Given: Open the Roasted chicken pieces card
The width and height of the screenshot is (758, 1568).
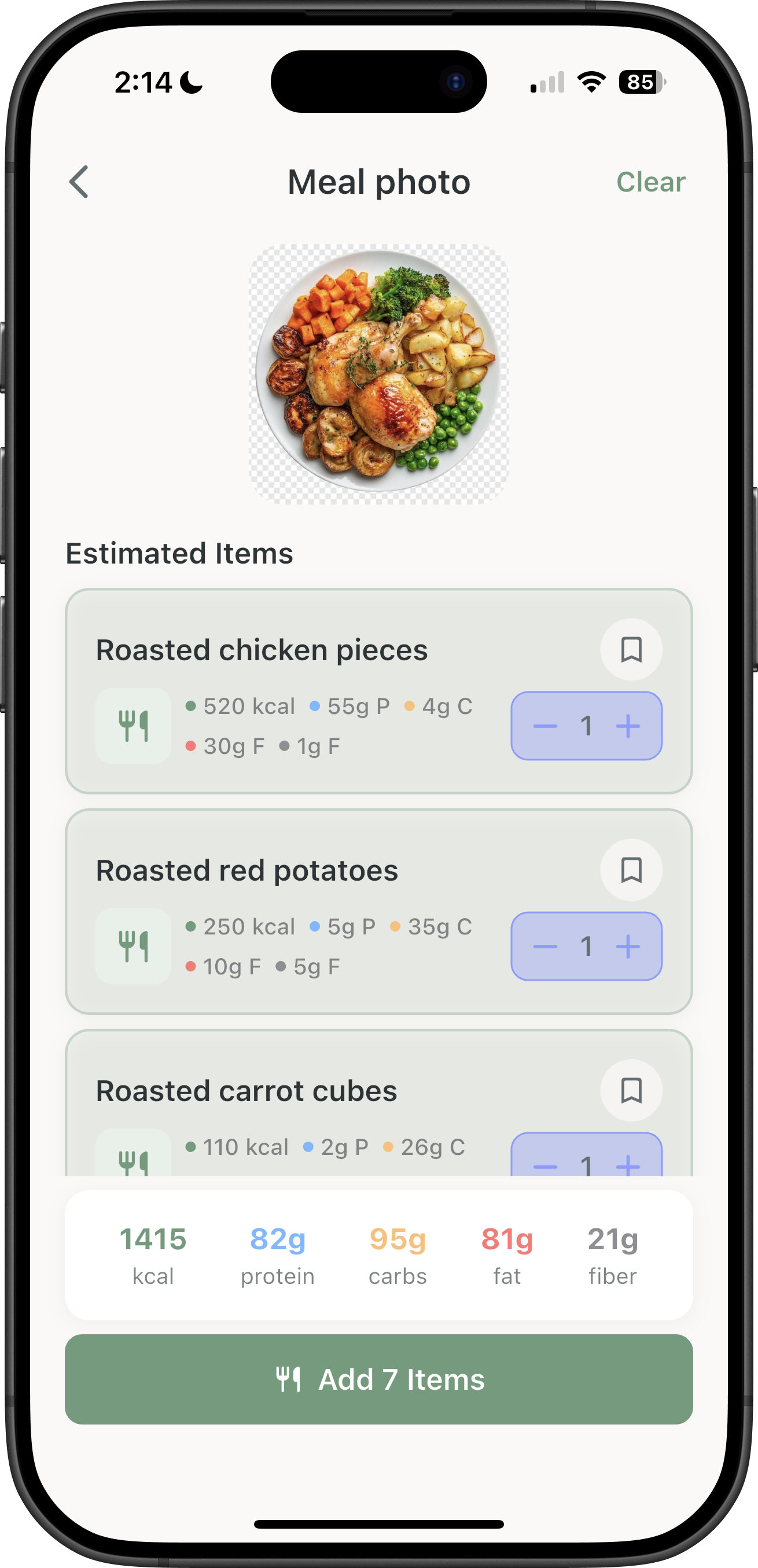Looking at the screenshot, I should 378,691.
